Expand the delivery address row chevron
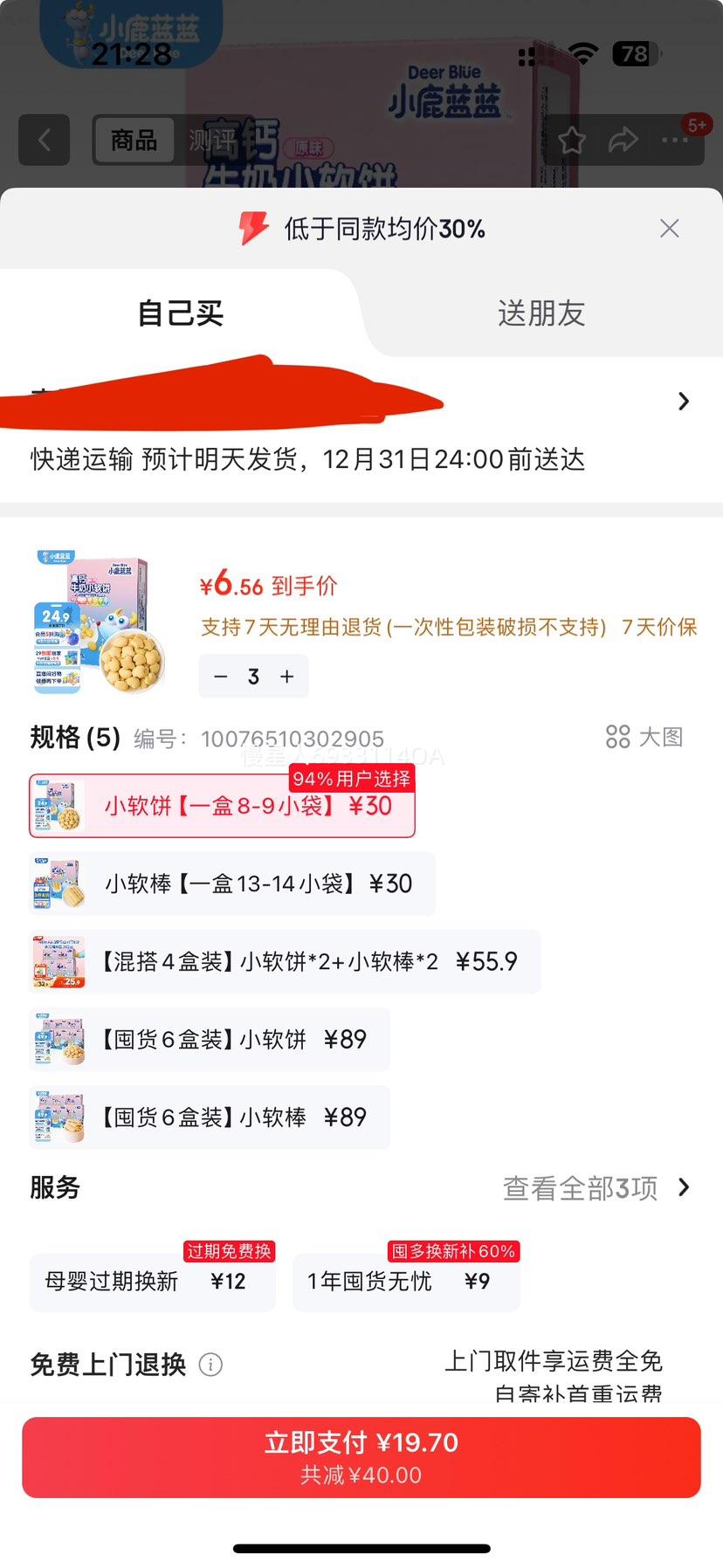This screenshot has height=1568, width=723. pyautogui.click(x=683, y=401)
